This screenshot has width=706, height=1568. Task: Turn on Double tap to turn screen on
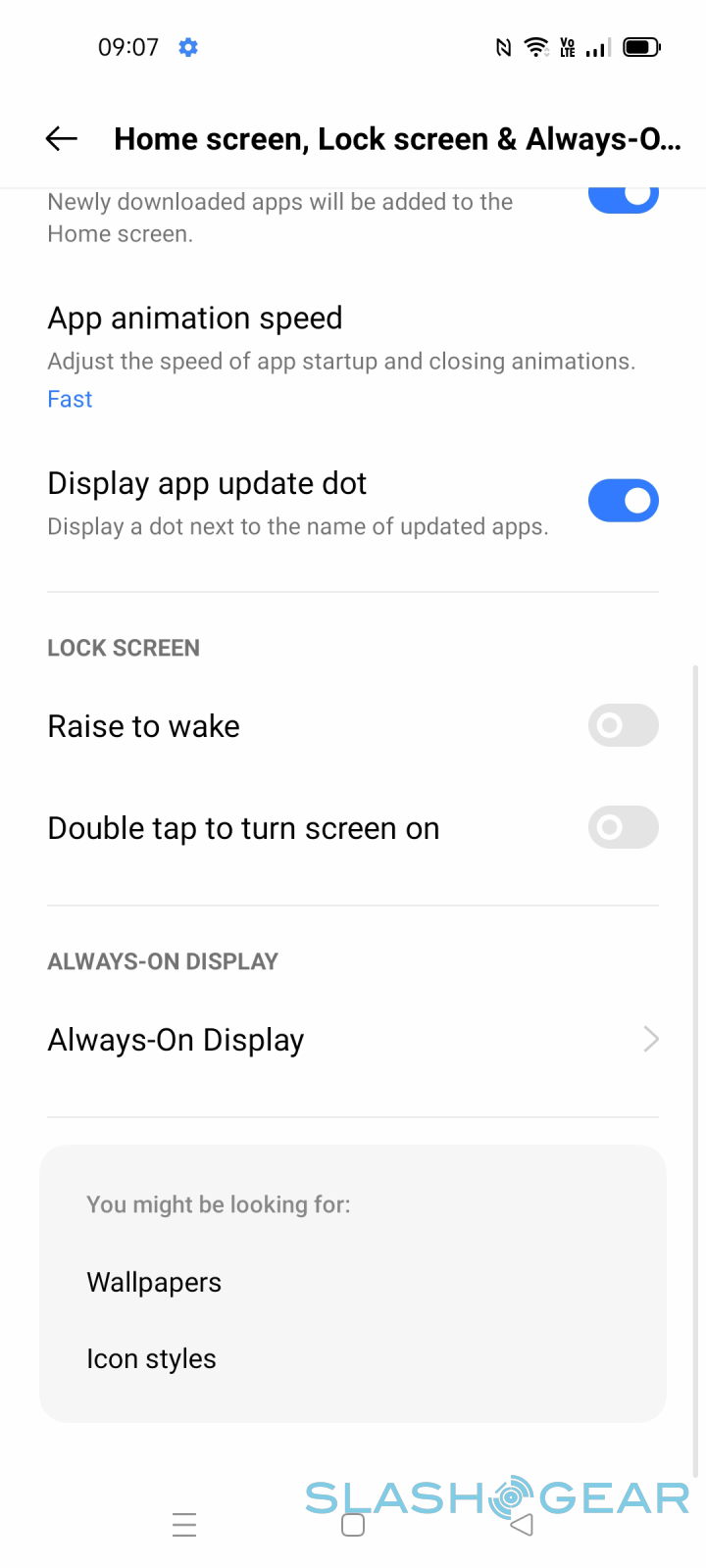click(624, 828)
